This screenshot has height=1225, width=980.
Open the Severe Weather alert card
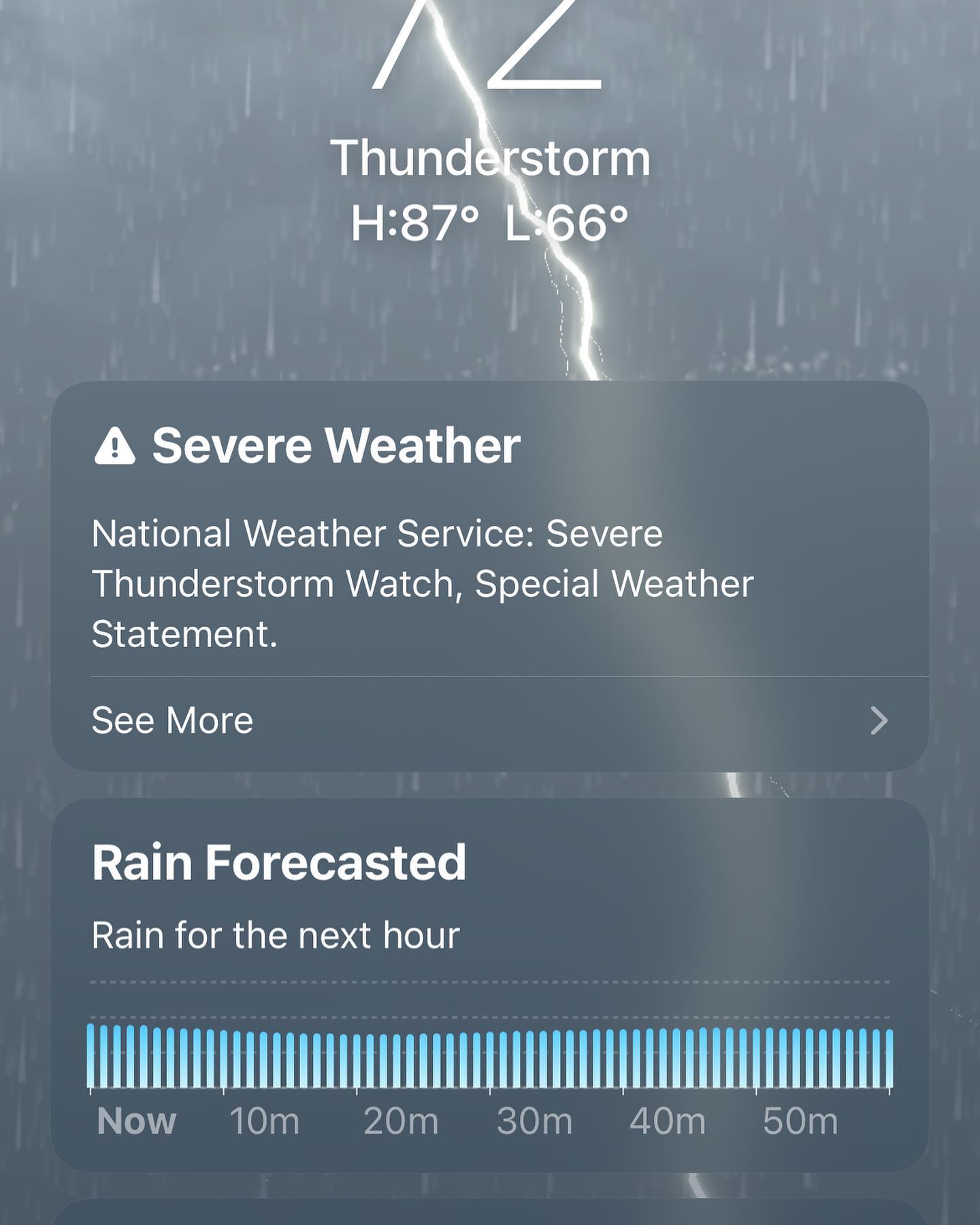(490, 529)
